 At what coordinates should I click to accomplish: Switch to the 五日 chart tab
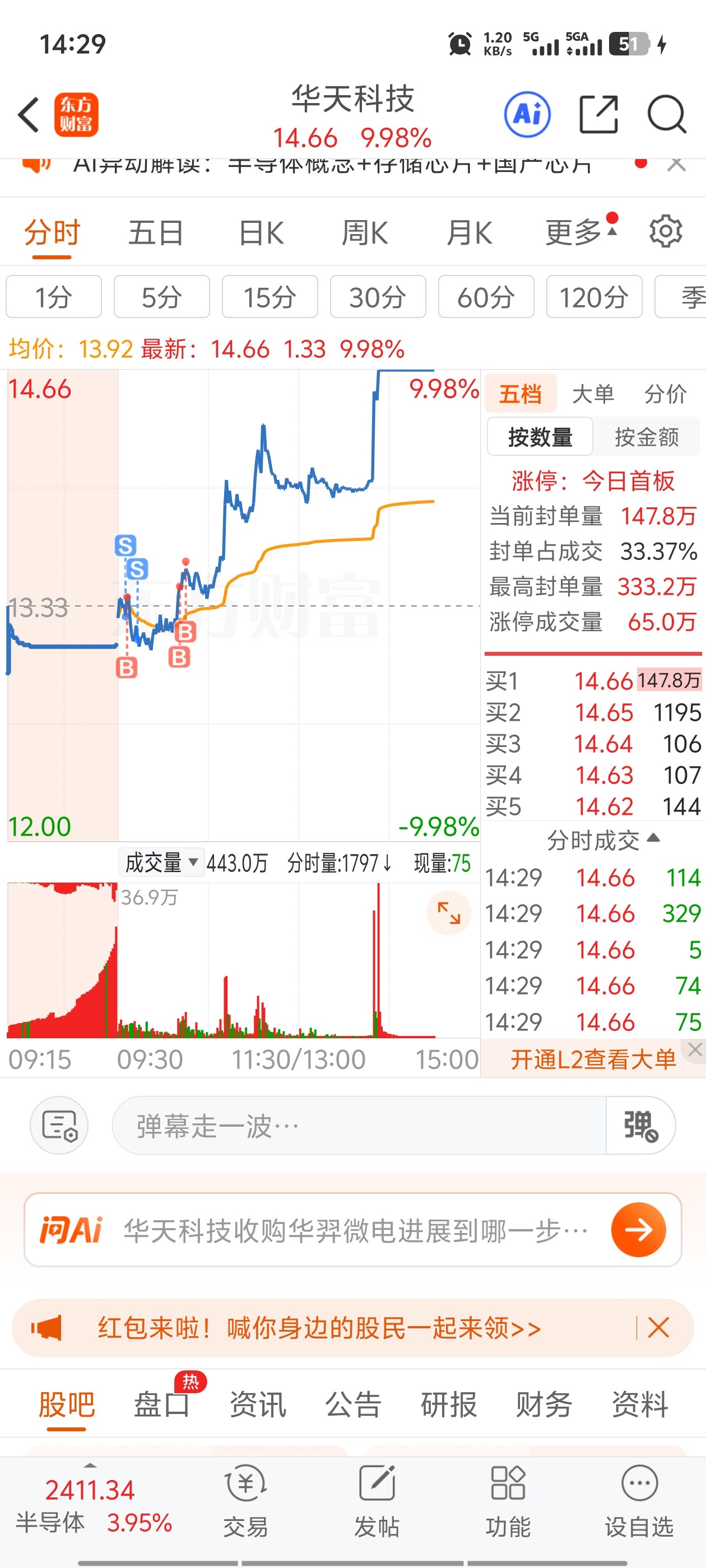click(155, 233)
